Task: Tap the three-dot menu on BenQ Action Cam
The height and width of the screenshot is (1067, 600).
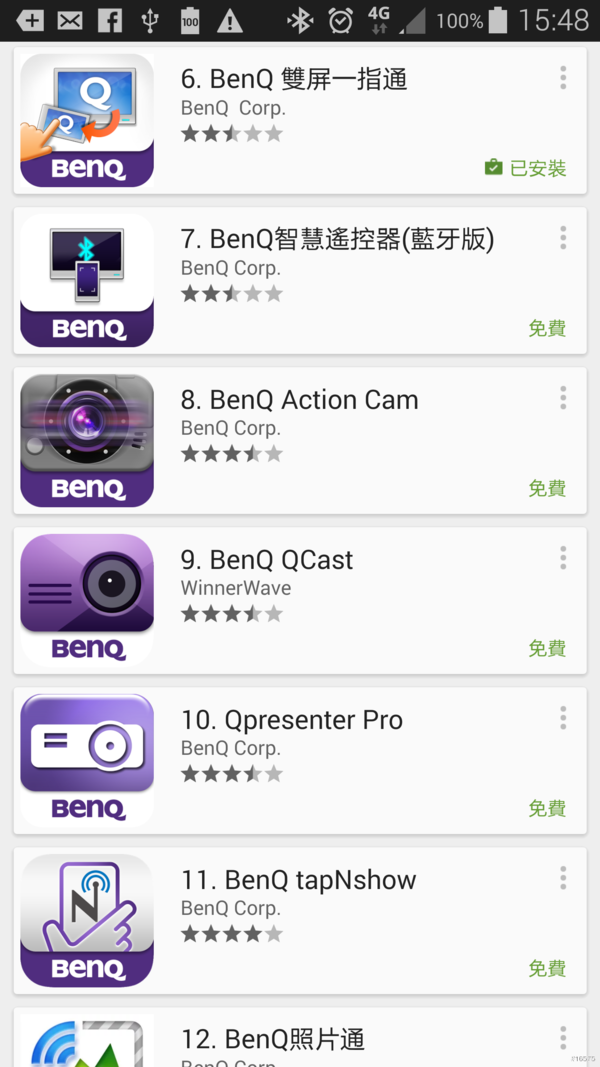Action: (563, 398)
